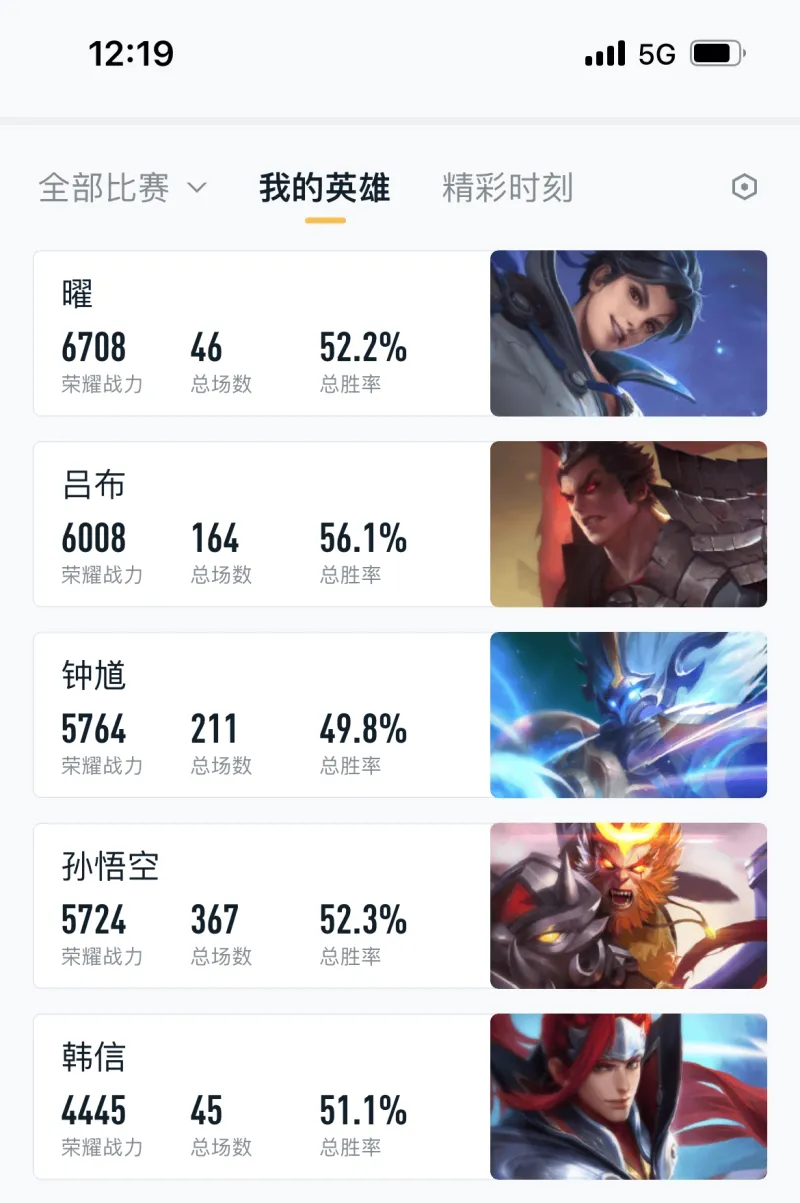The height and width of the screenshot is (1203, 800).
Task: Switch to the 精彩时刻 tab
Action: 507,188
